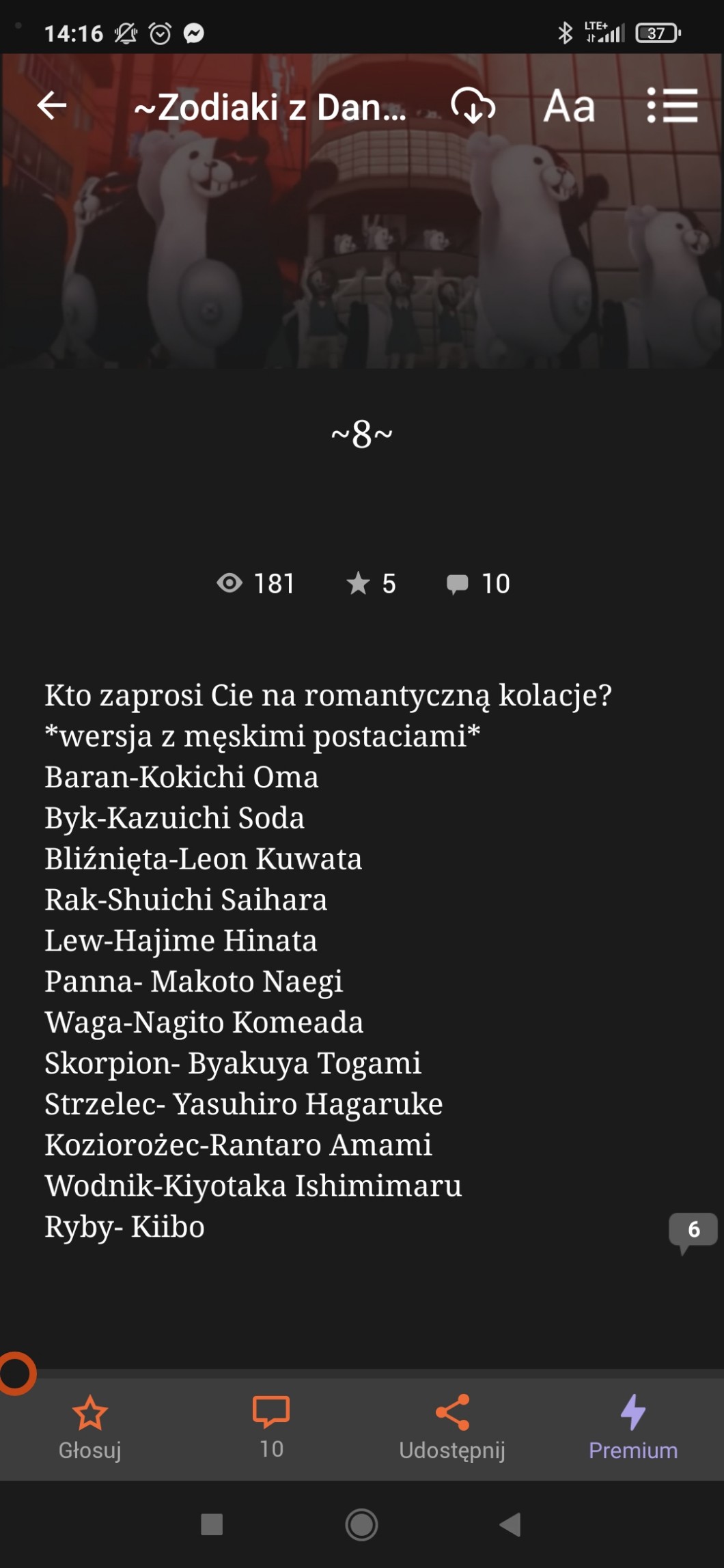Open recent apps with the square button

212,1524
